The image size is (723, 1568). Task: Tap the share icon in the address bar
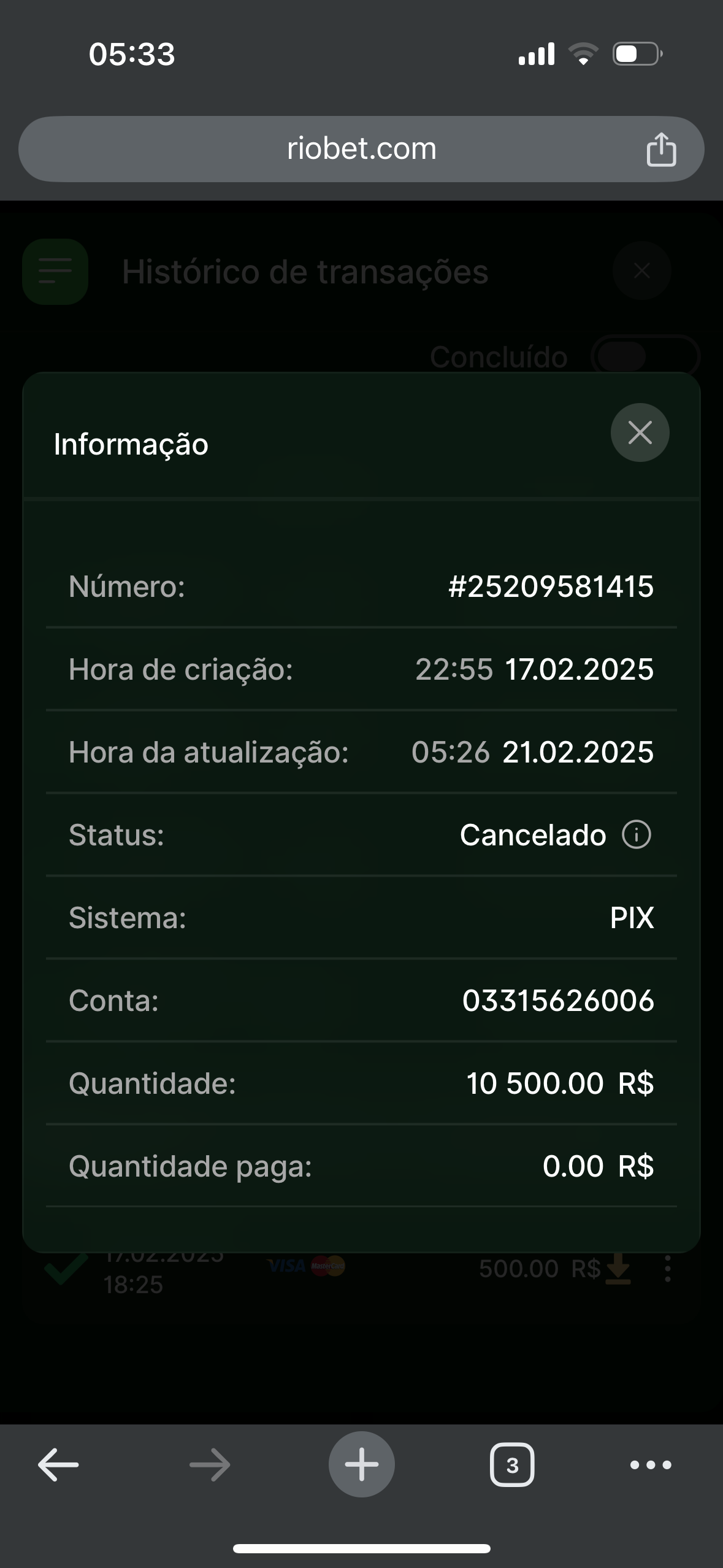point(662,148)
